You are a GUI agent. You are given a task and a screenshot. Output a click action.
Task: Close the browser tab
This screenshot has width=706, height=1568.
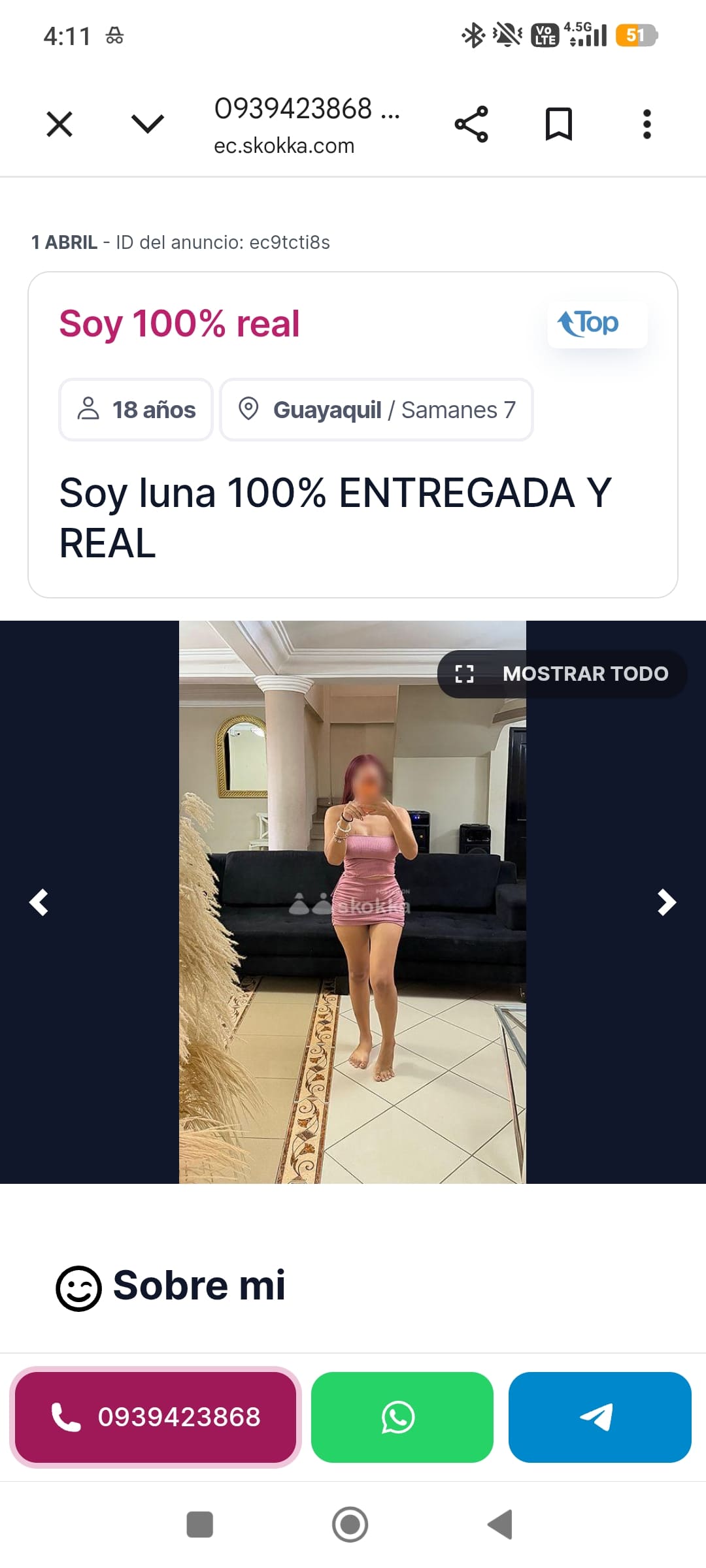pyautogui.click(x=59, y=124)
